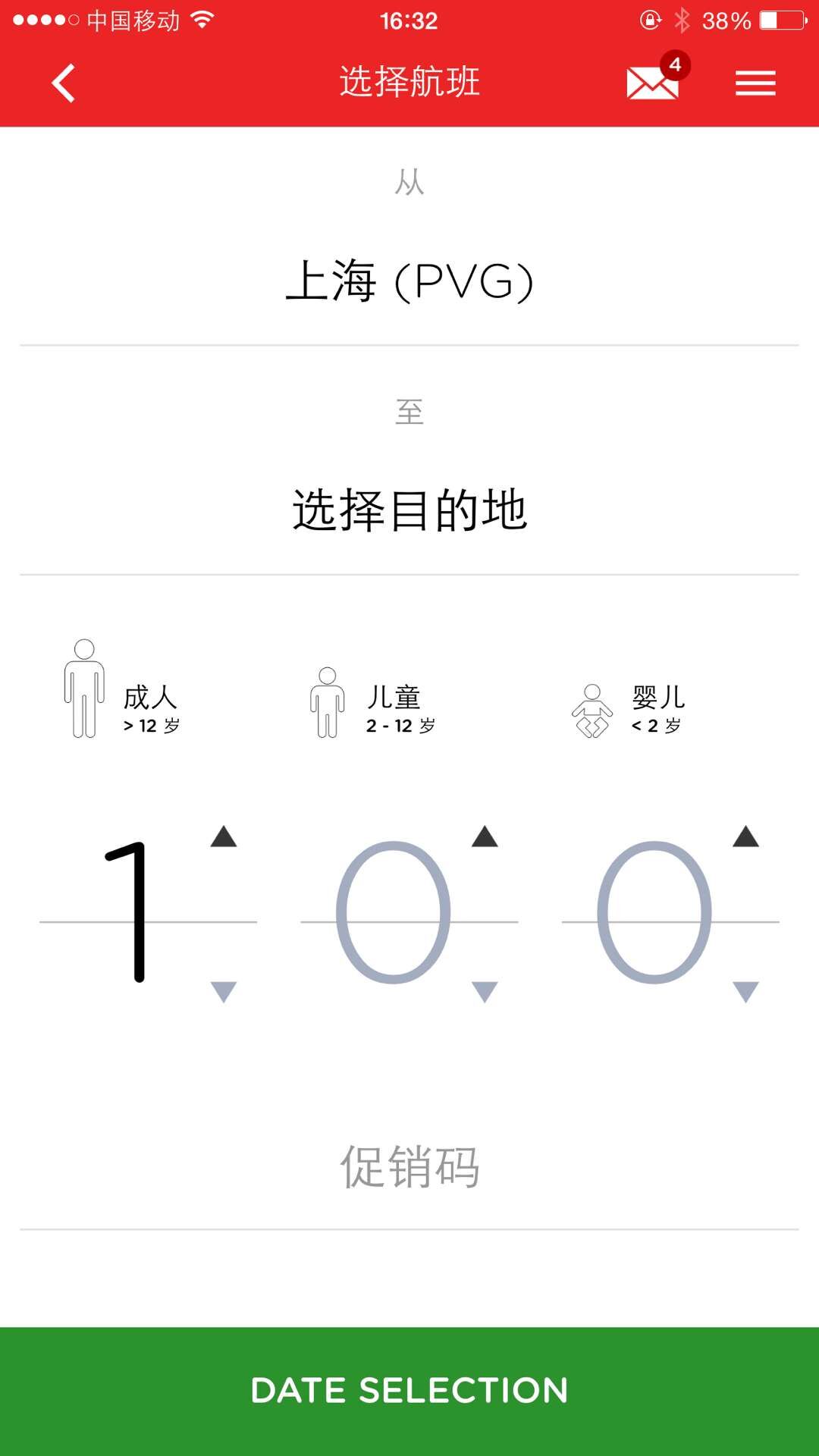Decrease the child passenger count
The height and width of the screenshot is (1456, 819).
[x=485, y=987]
